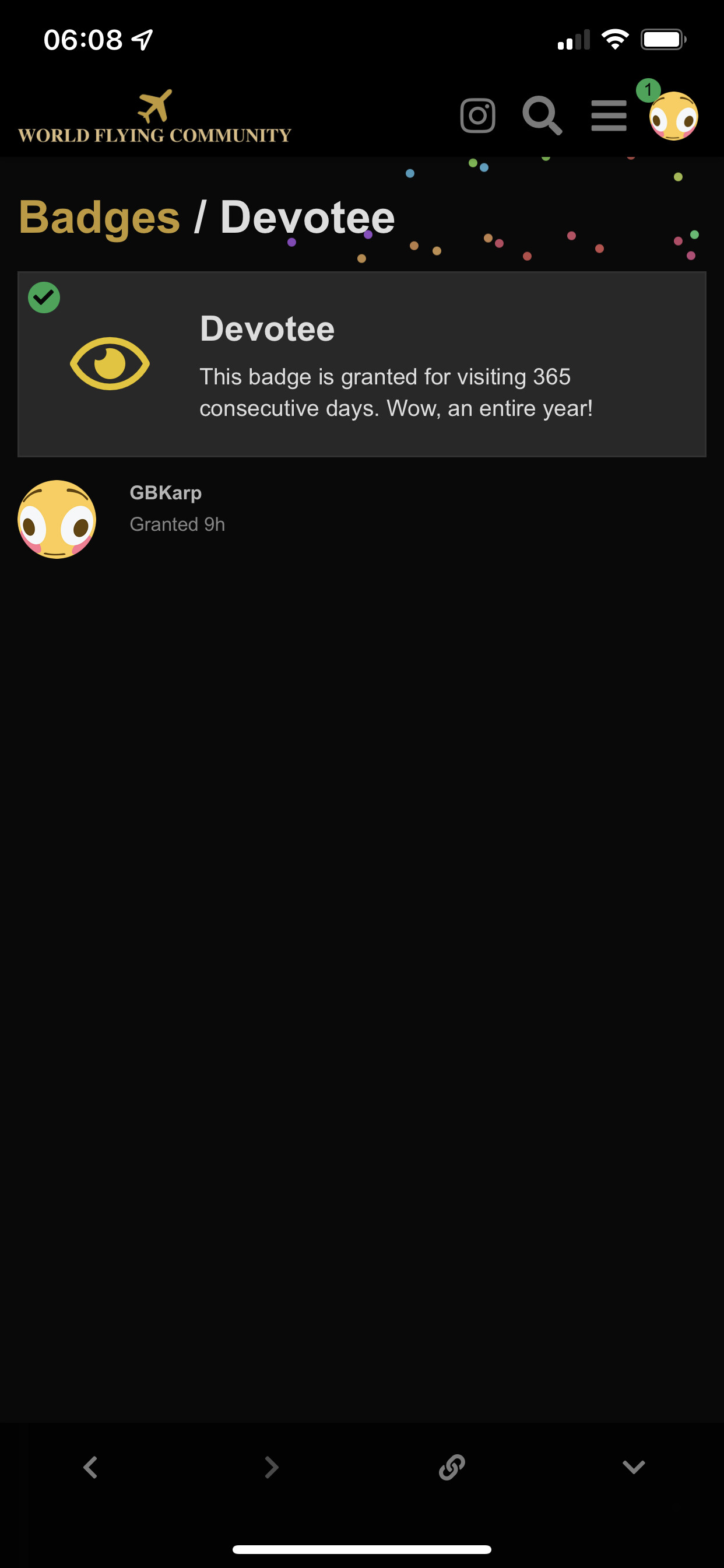Open the search magnifier
The image size is (724, 1568).
coord(542,116)
